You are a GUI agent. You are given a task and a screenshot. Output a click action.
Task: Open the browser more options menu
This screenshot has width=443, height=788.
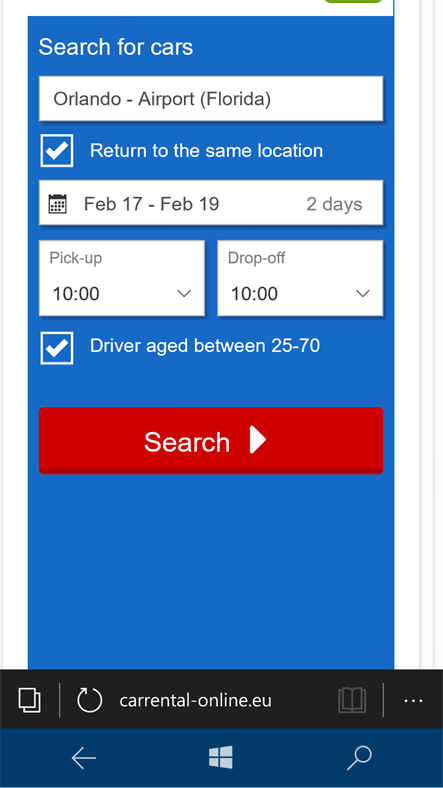(x=413, y=700)
